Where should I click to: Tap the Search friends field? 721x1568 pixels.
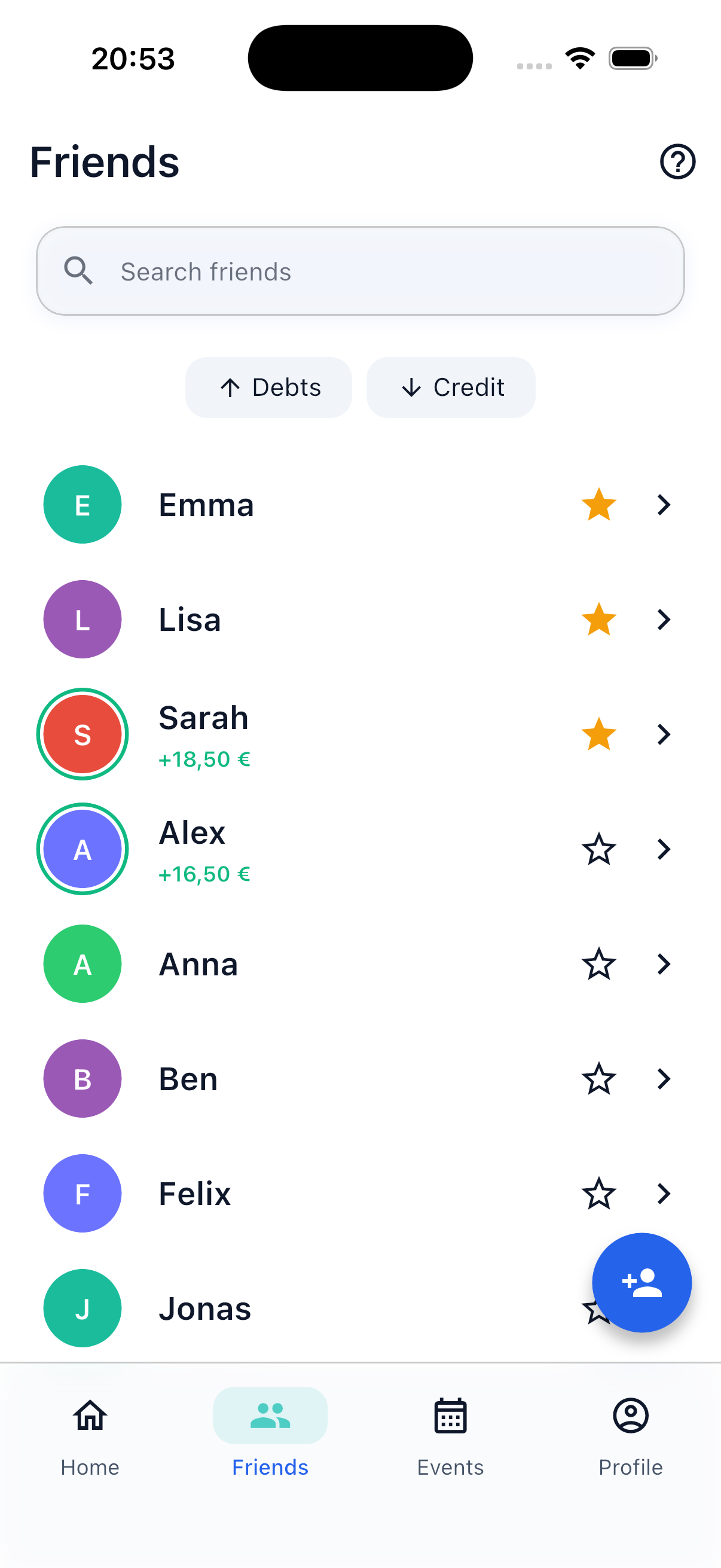click(x=360, y=271)
